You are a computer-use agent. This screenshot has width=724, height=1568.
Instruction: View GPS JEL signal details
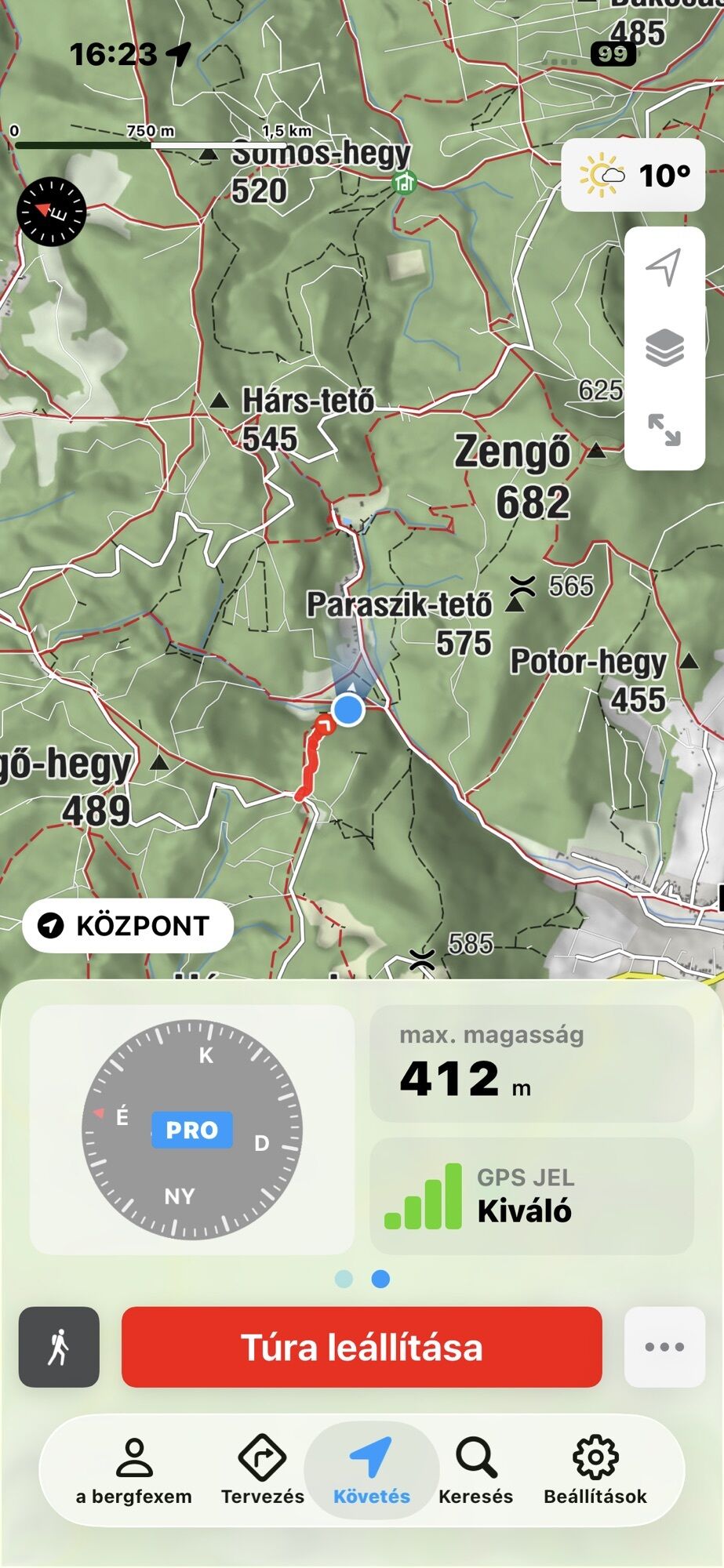point(531,1196)
